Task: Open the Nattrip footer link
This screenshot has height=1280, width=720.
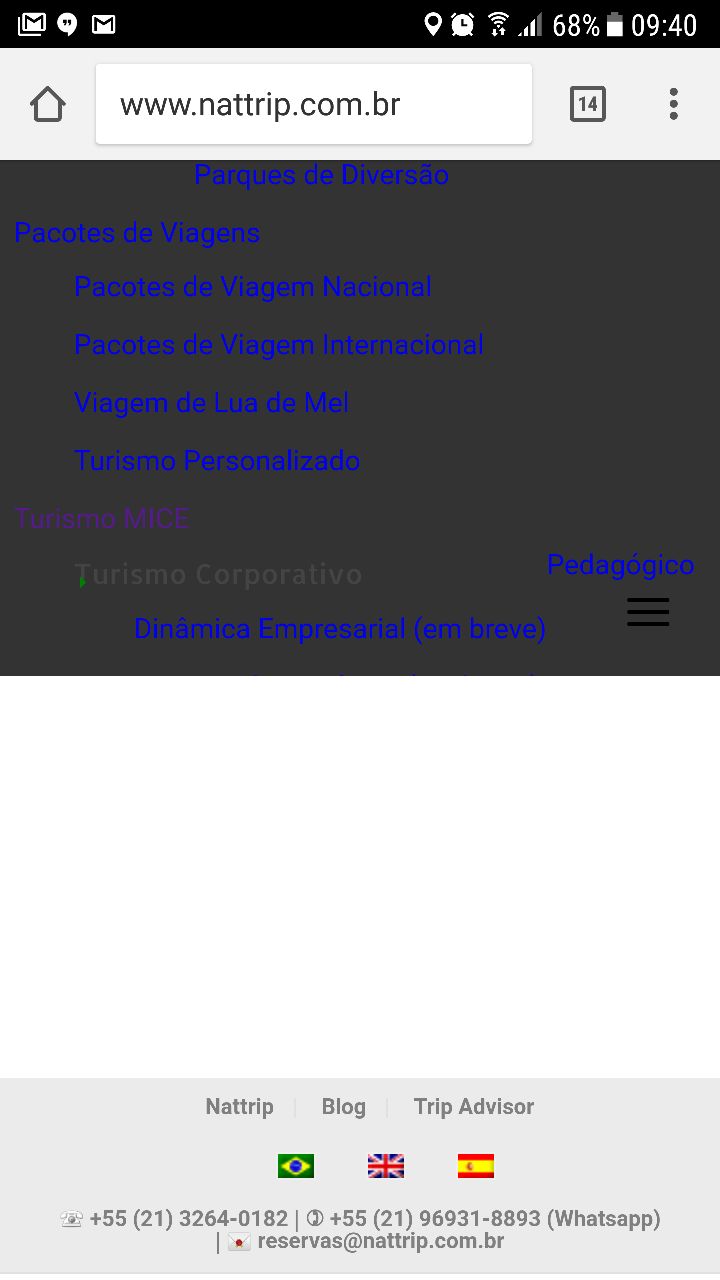Action: (239, 1107)
